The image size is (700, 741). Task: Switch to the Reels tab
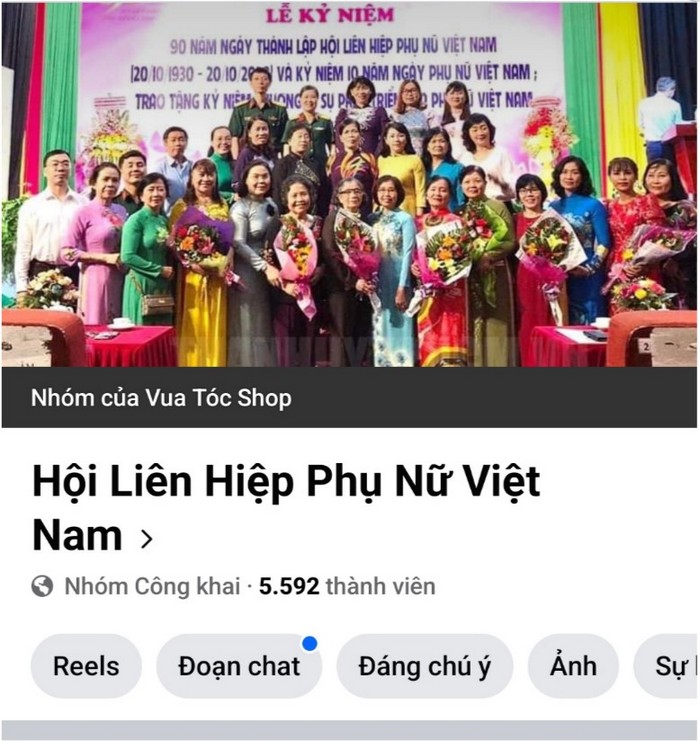pyautogui.click(x=86, y=666)
